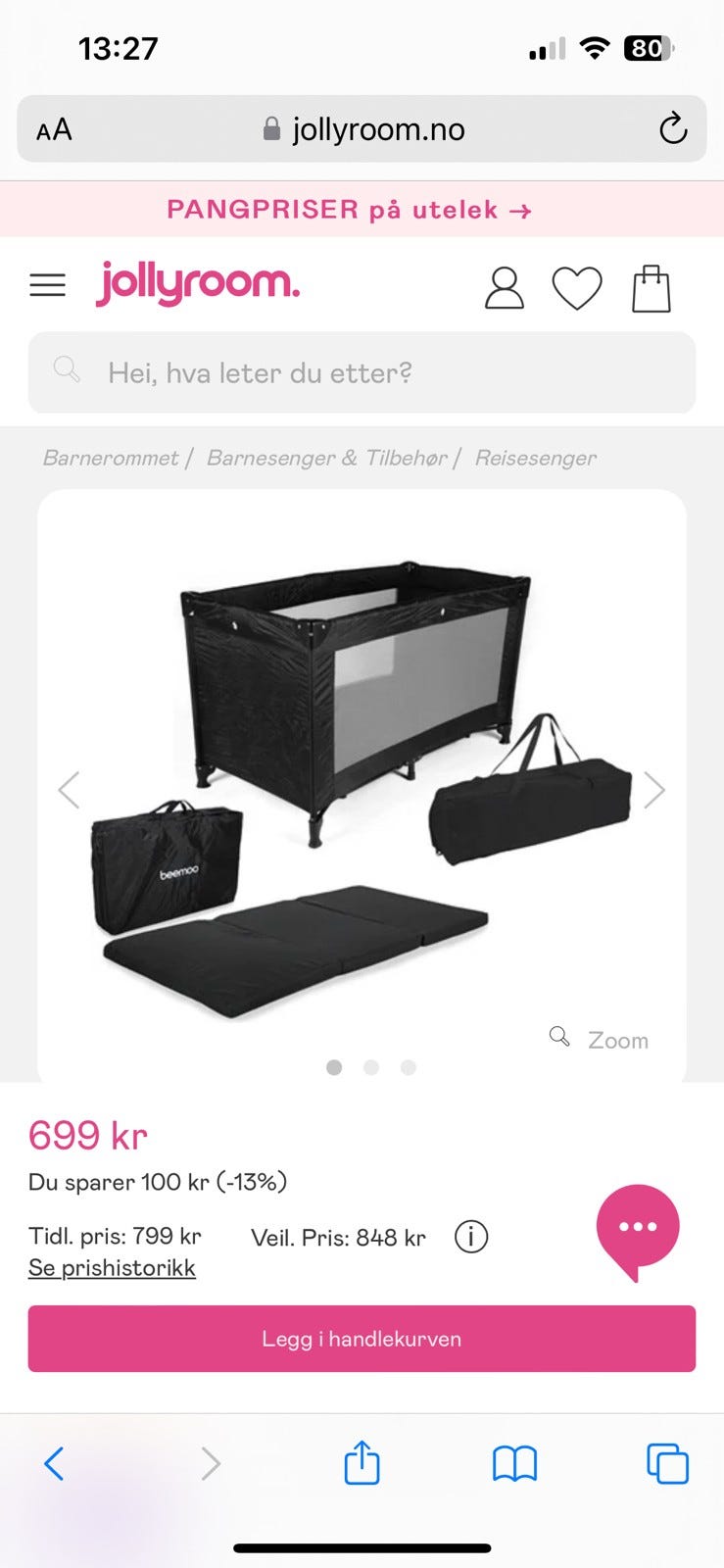Open the user account icon
Image resolution: width=724 pixels, height=1568 pixels.
[x=504, y=287]
